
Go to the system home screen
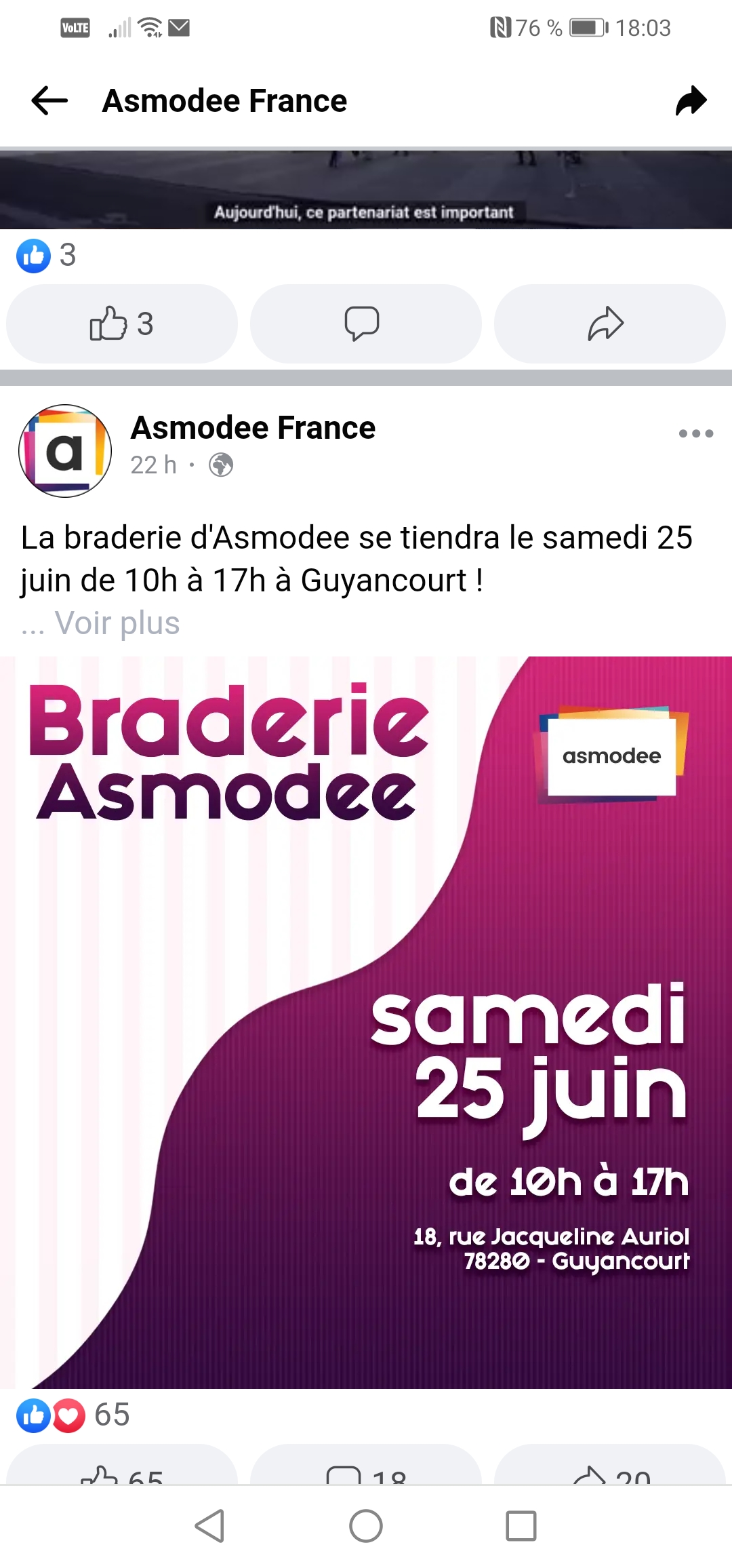click(366, 1526)
